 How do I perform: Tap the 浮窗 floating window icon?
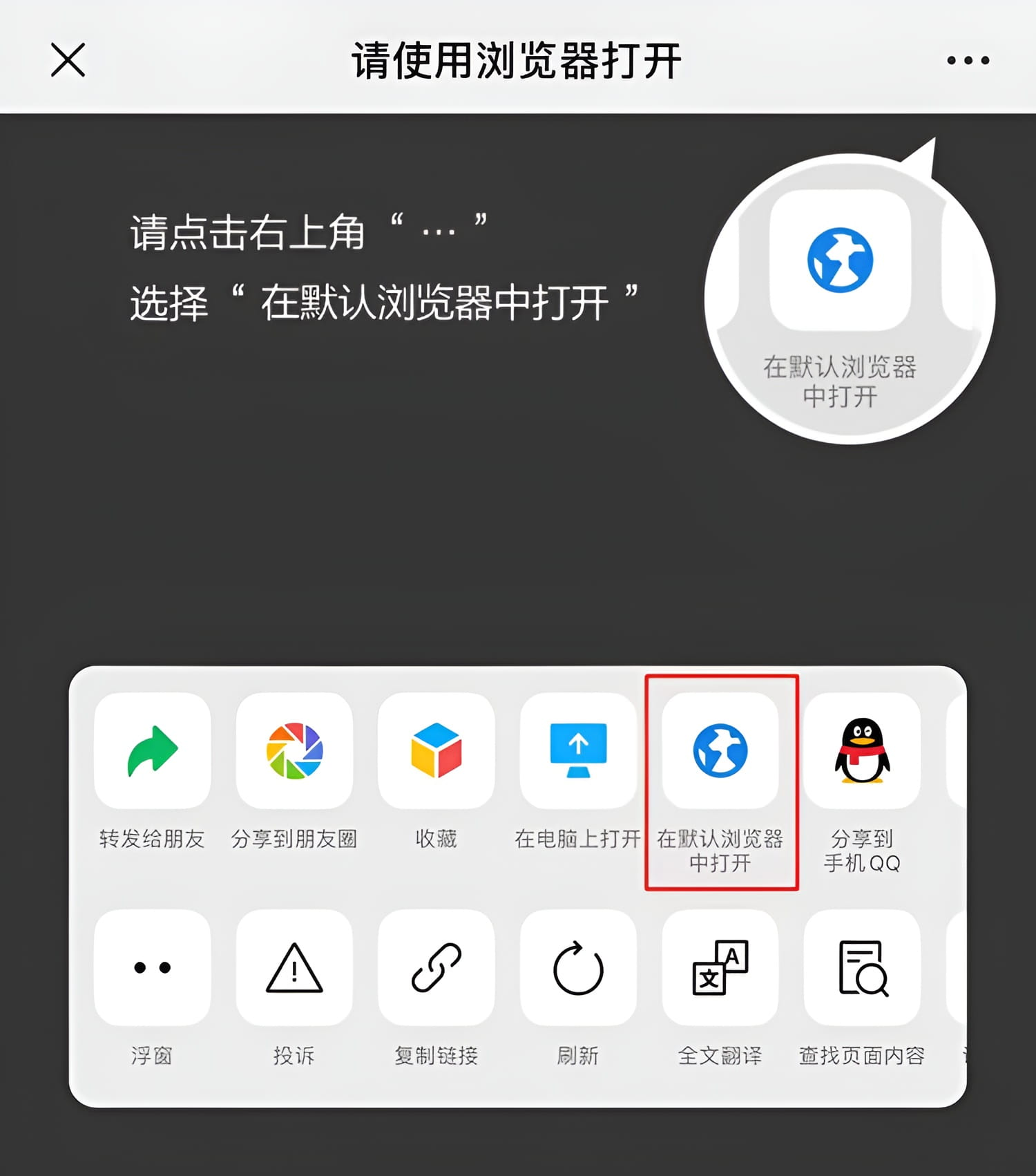pos(153,967)
